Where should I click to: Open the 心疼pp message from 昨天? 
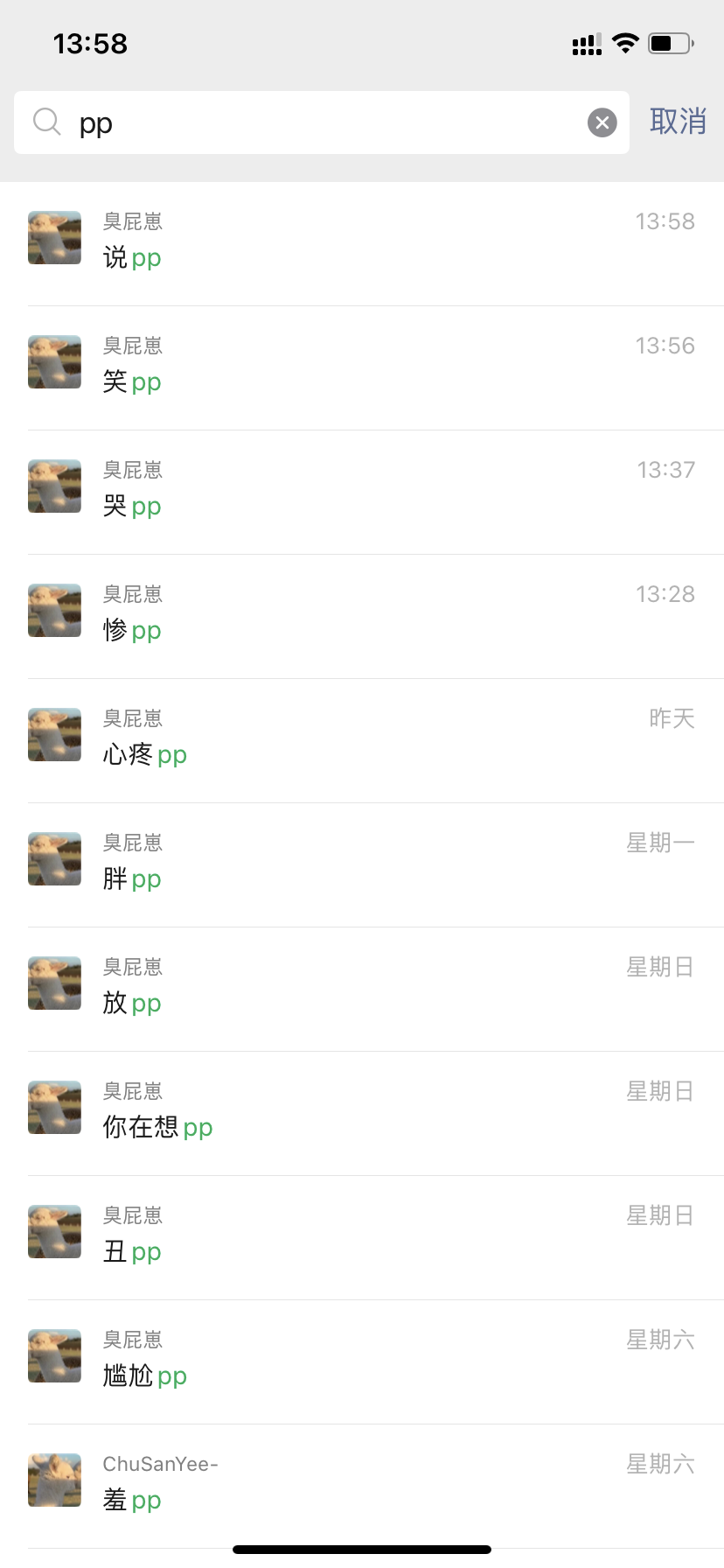click(362, 741)
